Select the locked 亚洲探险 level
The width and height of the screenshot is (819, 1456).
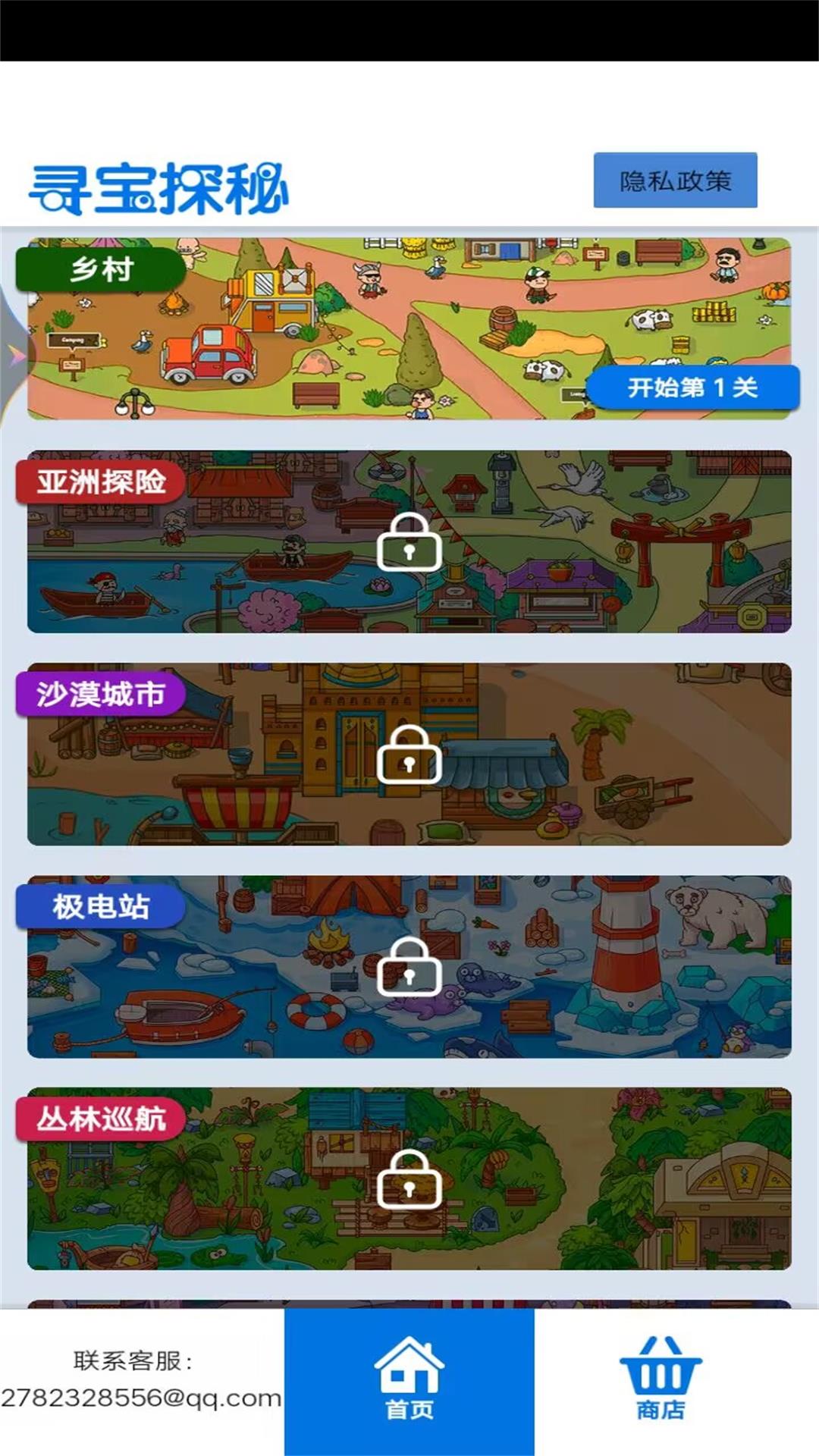click(x=409, y=541)
